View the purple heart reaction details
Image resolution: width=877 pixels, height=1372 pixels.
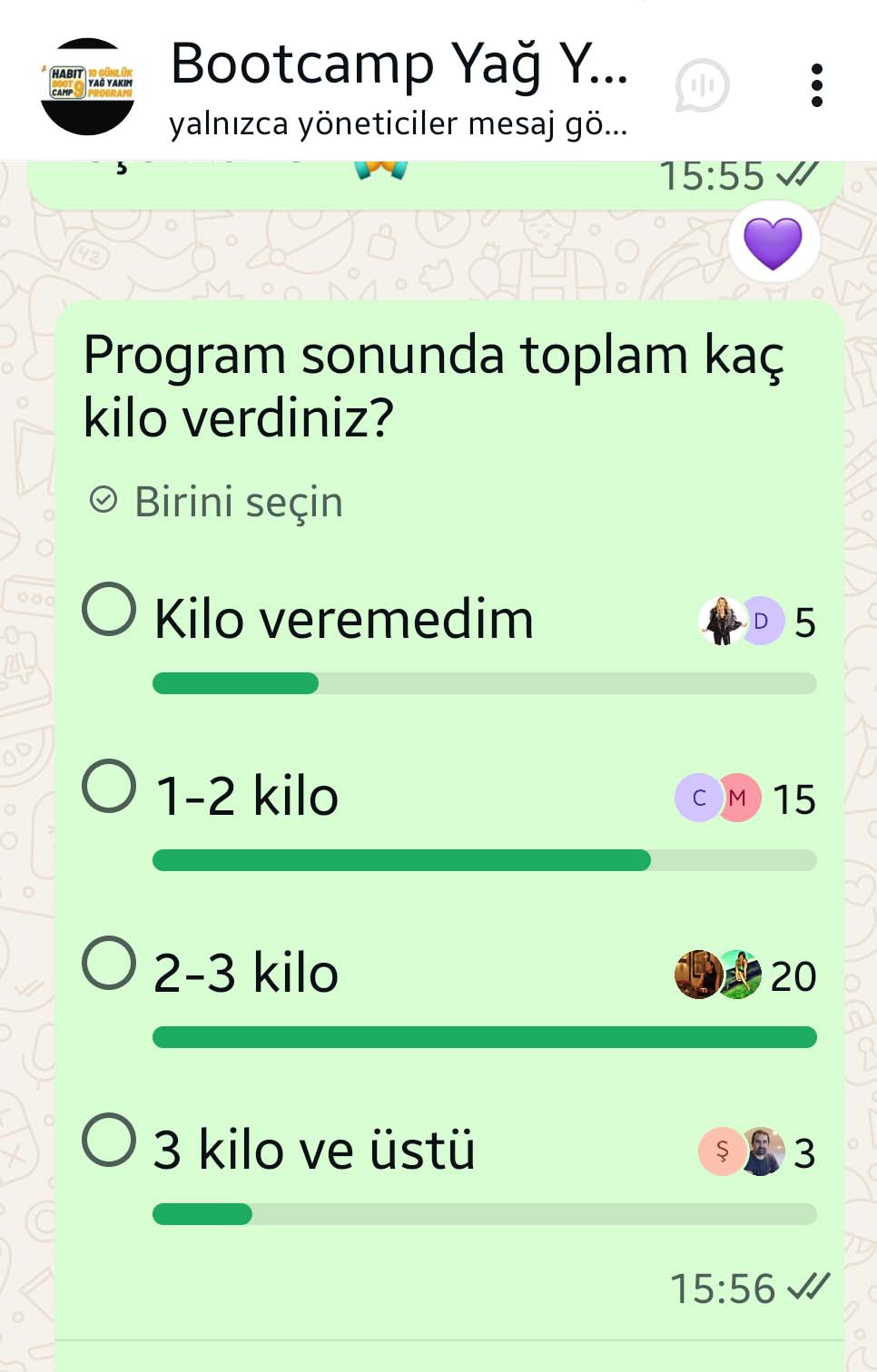coord(774,244)
